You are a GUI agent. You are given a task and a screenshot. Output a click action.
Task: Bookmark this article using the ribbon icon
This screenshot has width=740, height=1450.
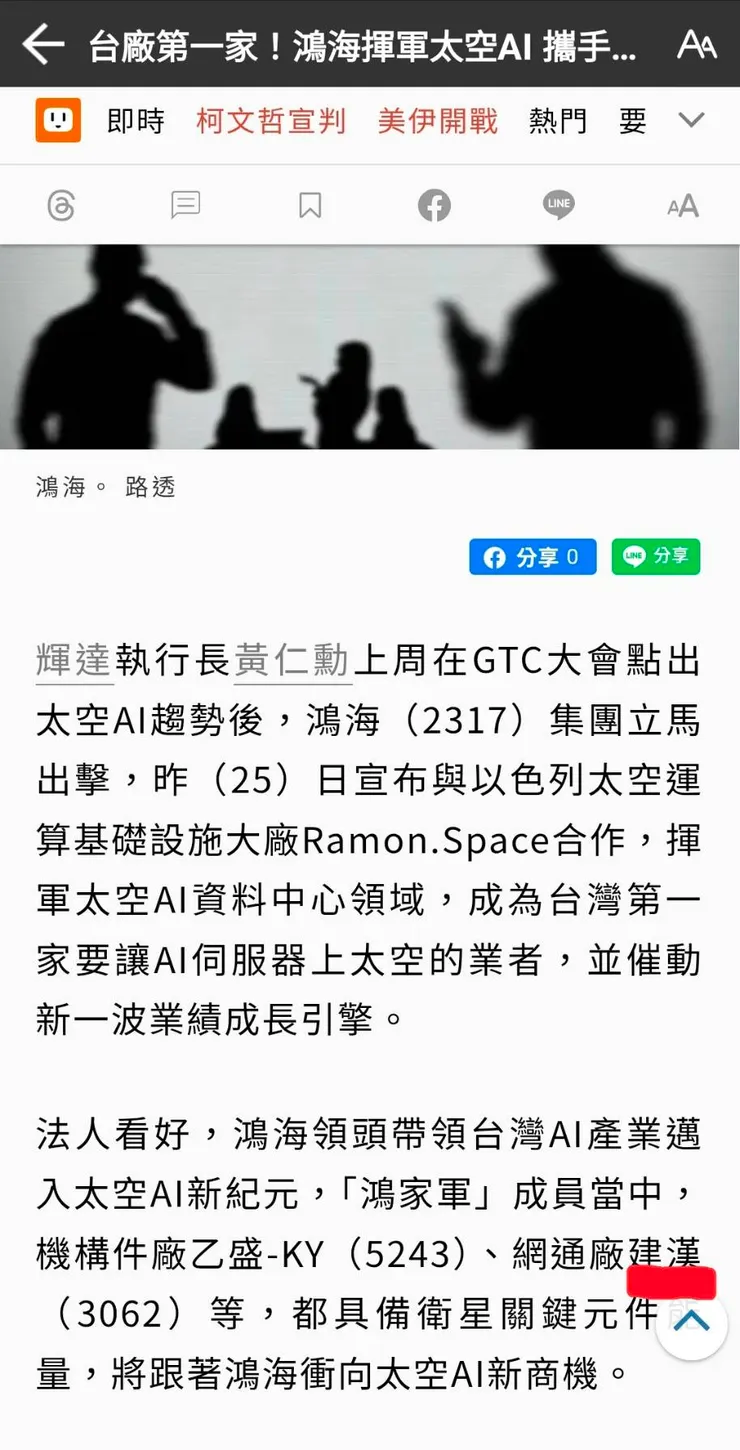click(310, 205)
